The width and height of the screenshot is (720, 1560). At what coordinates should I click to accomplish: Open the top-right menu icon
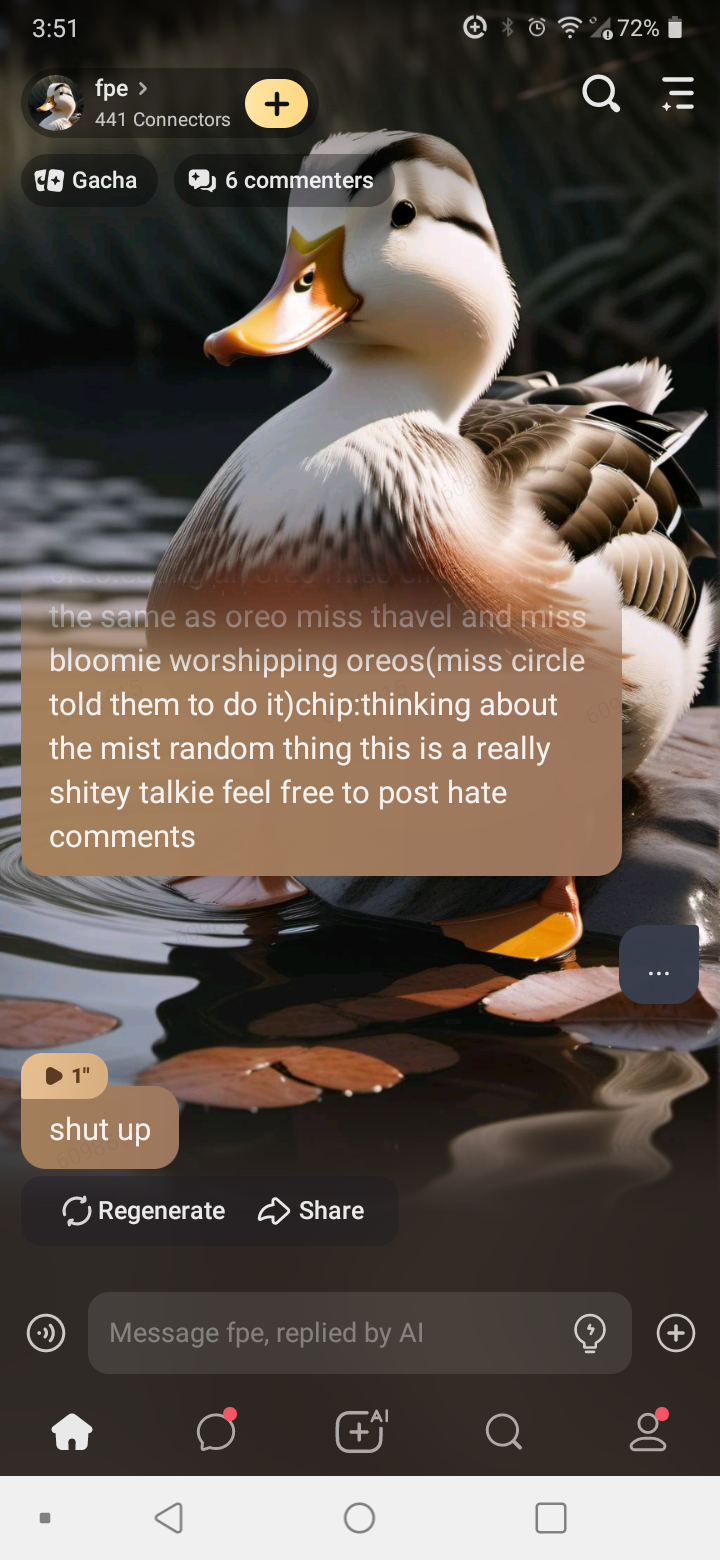678,94
